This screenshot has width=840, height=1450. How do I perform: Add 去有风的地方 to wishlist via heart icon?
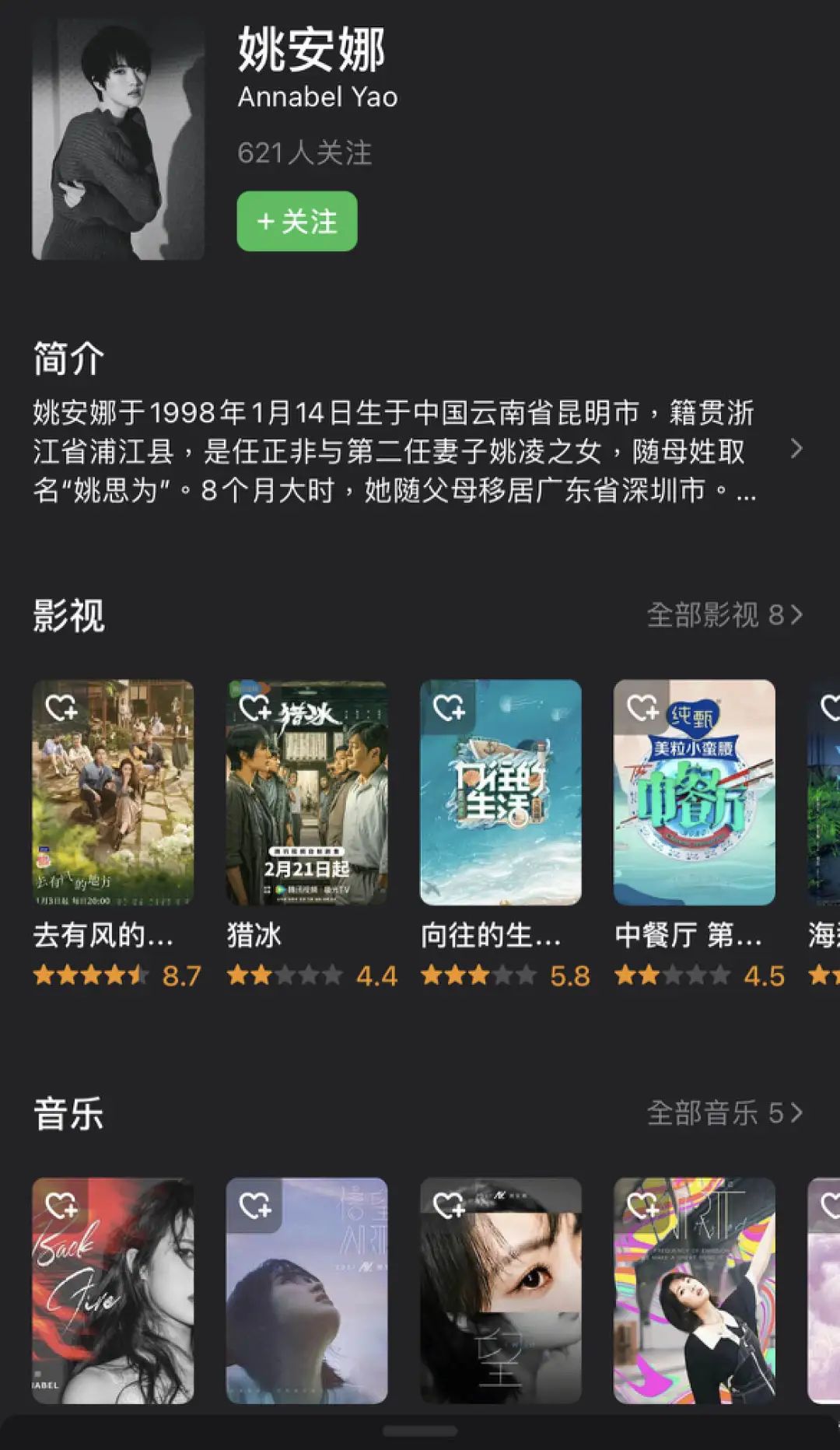click(x=61, y=706)
